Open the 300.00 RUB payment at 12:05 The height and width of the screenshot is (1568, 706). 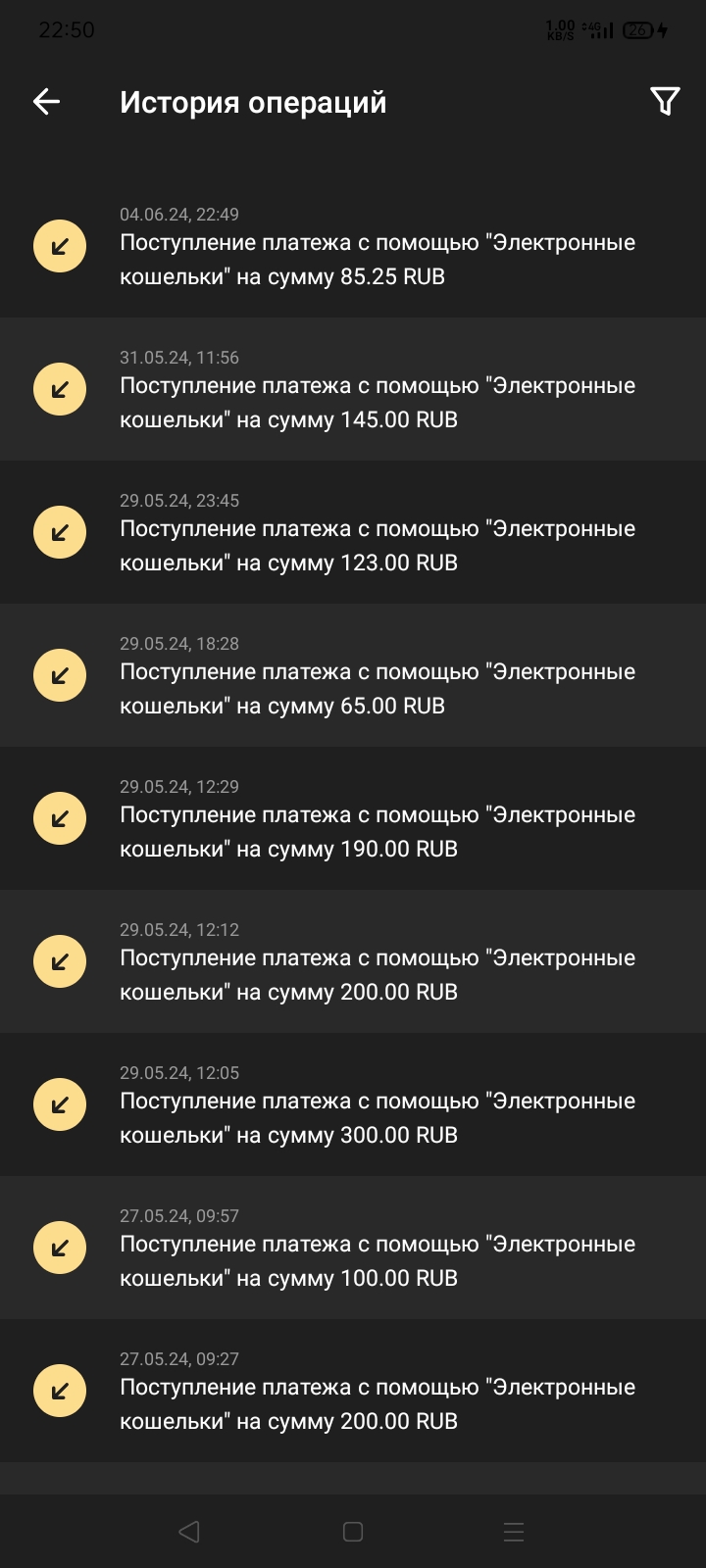click(x=353, y=1104)
